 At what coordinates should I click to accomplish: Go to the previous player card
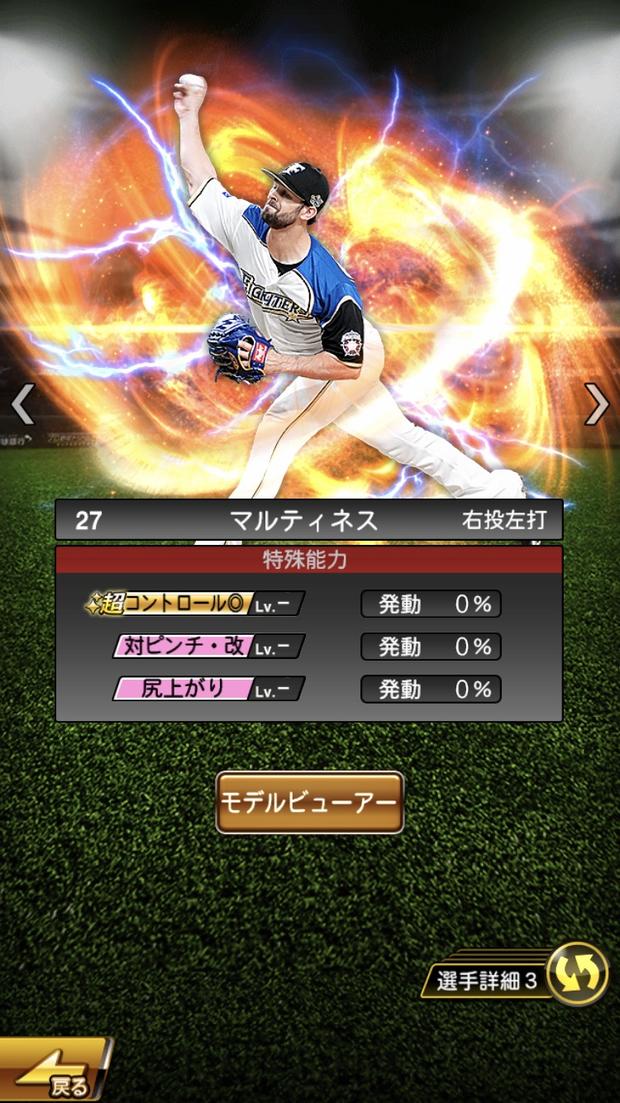coord(22,404)
